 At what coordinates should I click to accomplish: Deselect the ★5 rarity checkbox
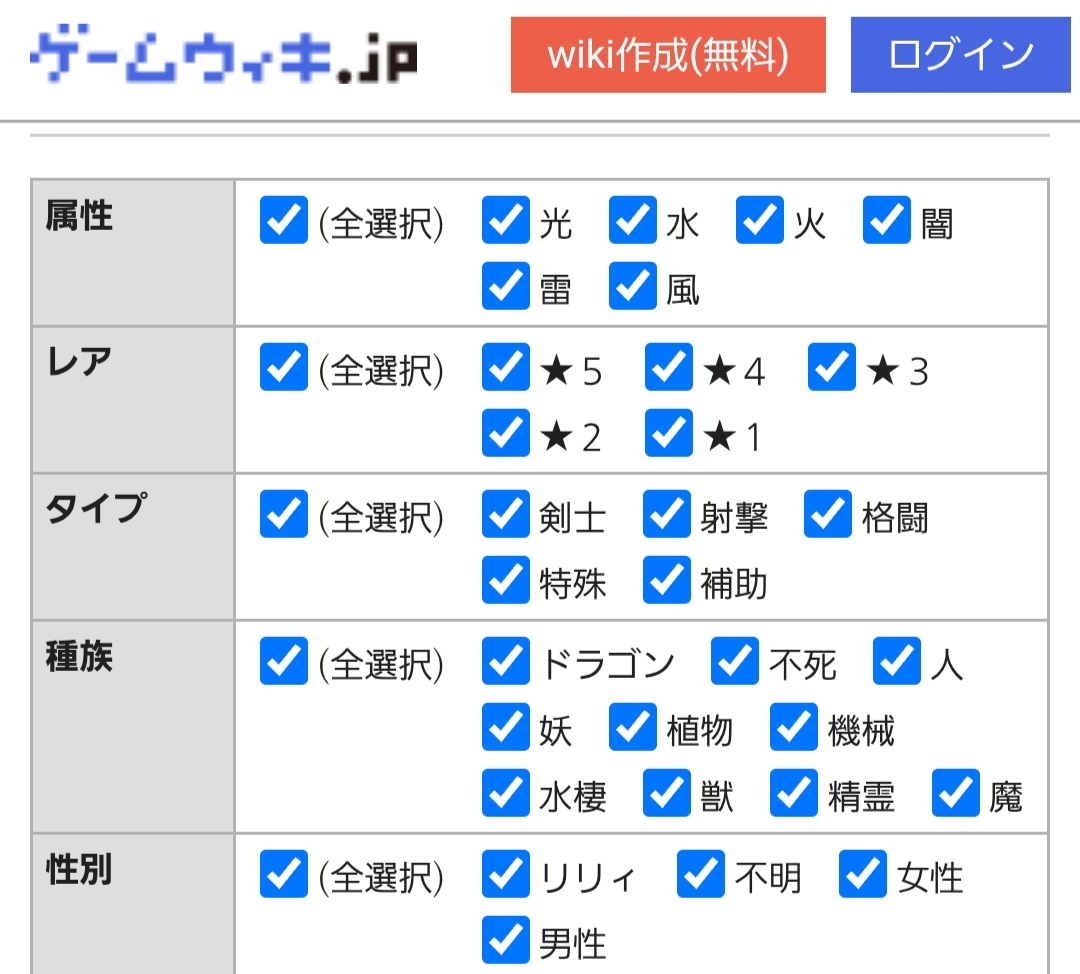505,368
